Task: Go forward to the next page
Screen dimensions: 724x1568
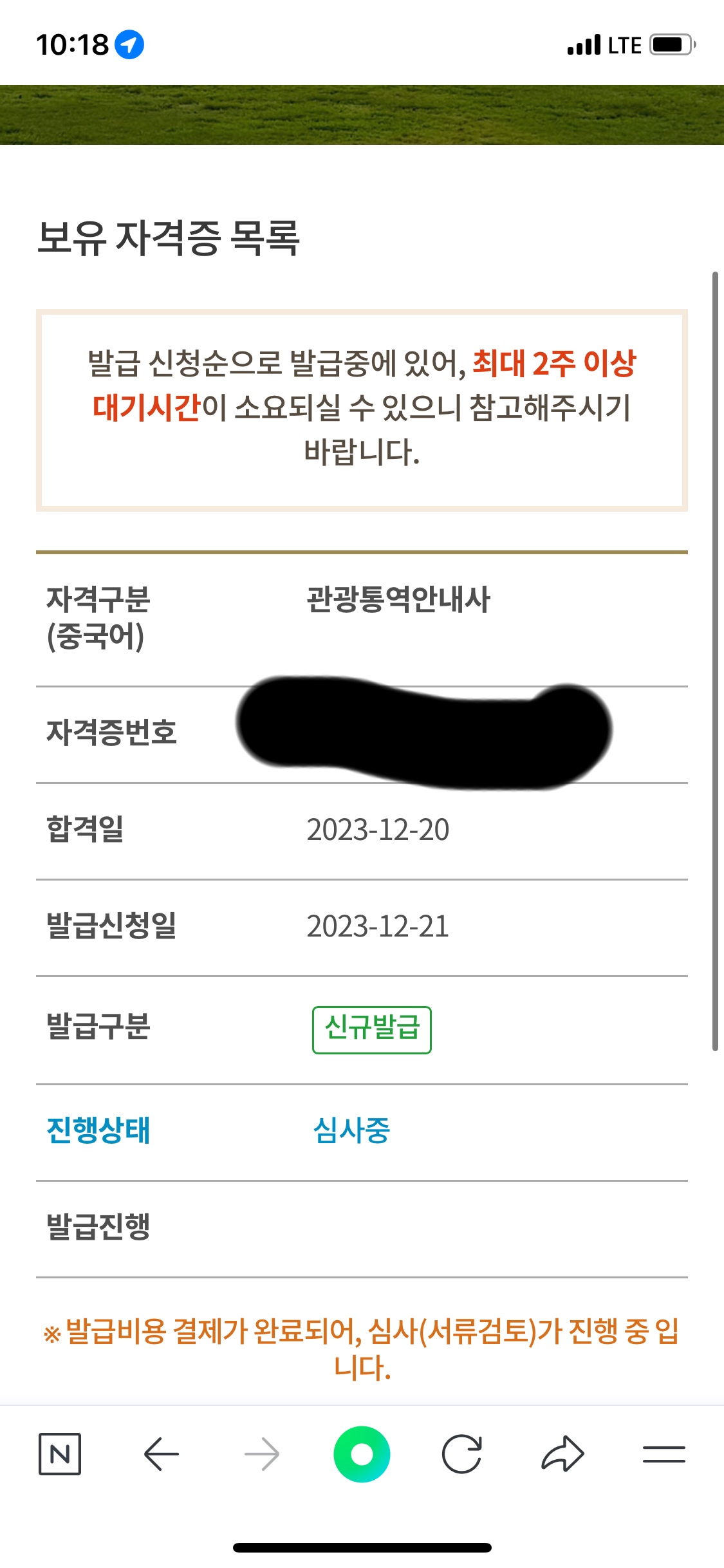Action: point(262,1453)
